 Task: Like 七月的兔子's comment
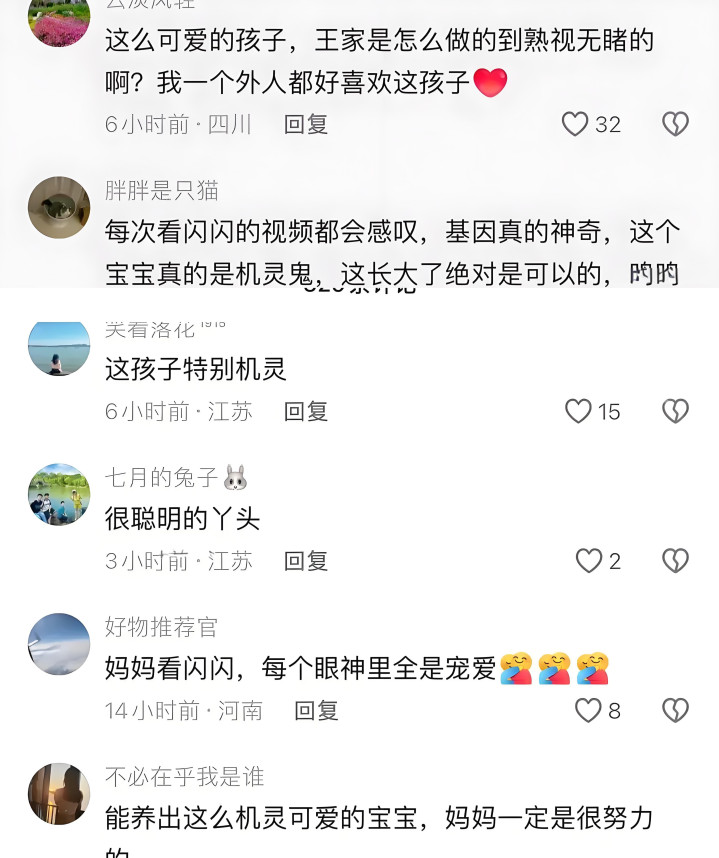pos(589,561)
